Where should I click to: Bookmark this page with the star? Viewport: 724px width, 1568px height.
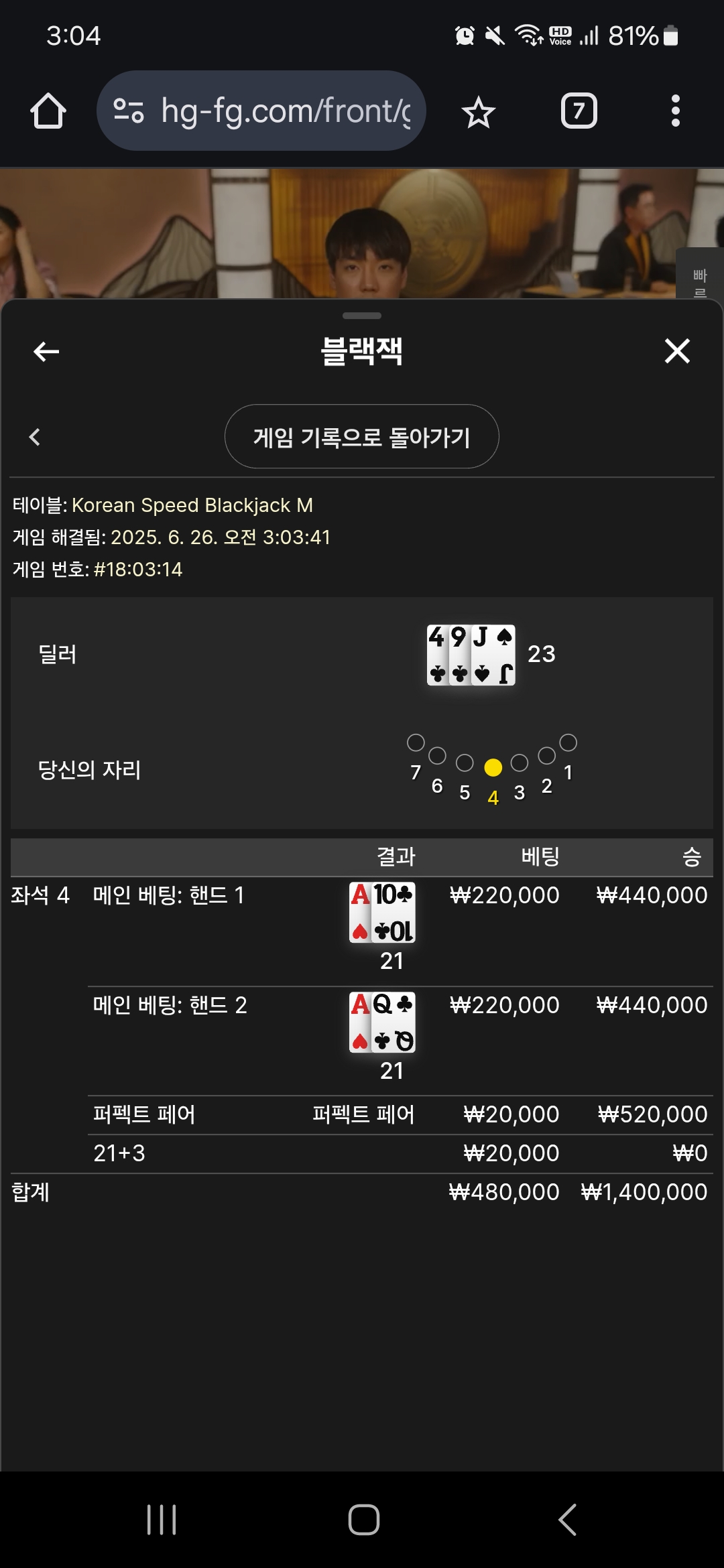[x=478, y=111]
